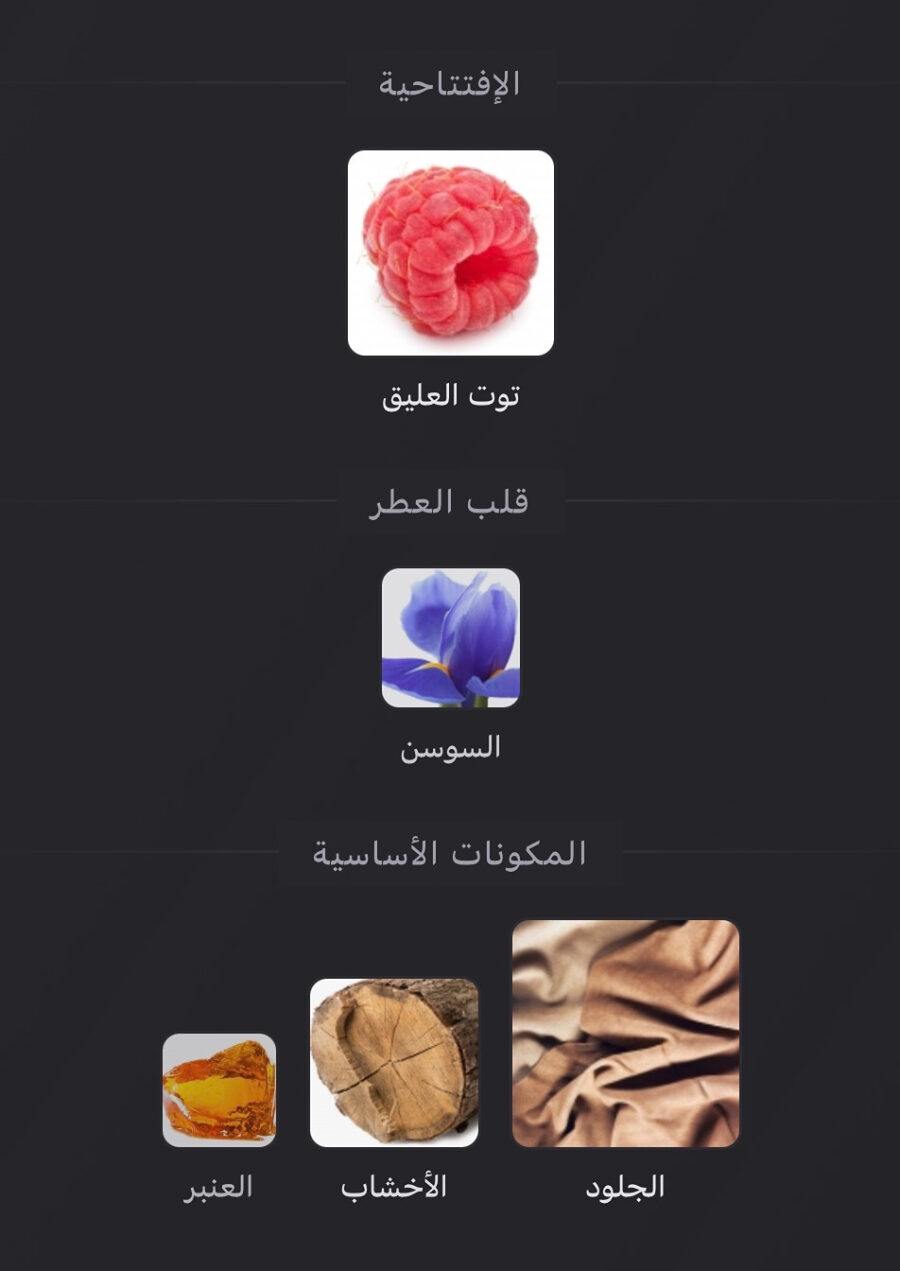Image resolution: width=900 pixels, height=1271 pixels.
Task: View the الجلود leather note
Action: pos(625,1033)
